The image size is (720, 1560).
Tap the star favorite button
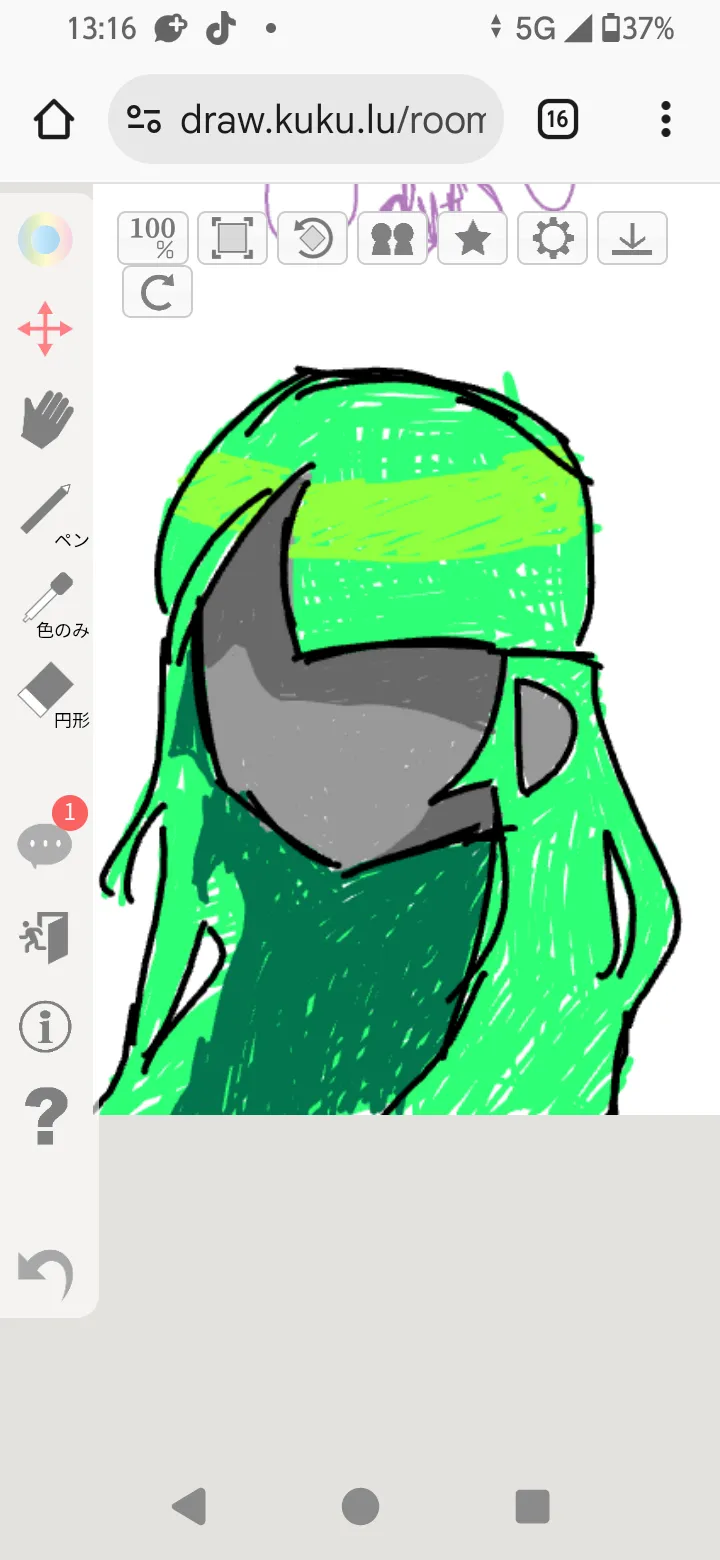coord(472,239)
